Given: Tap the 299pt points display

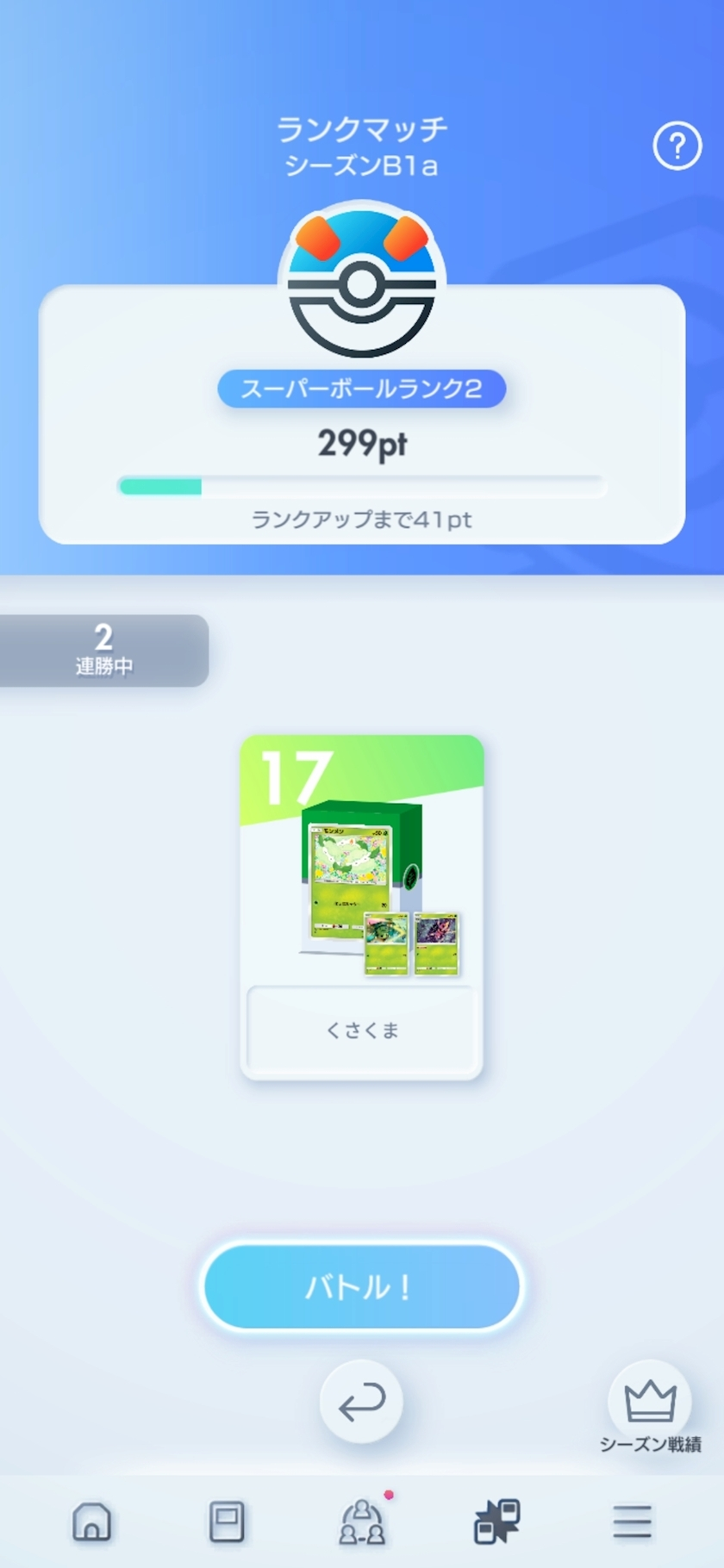Looking at the screenshot, I should tap(361, 443).
